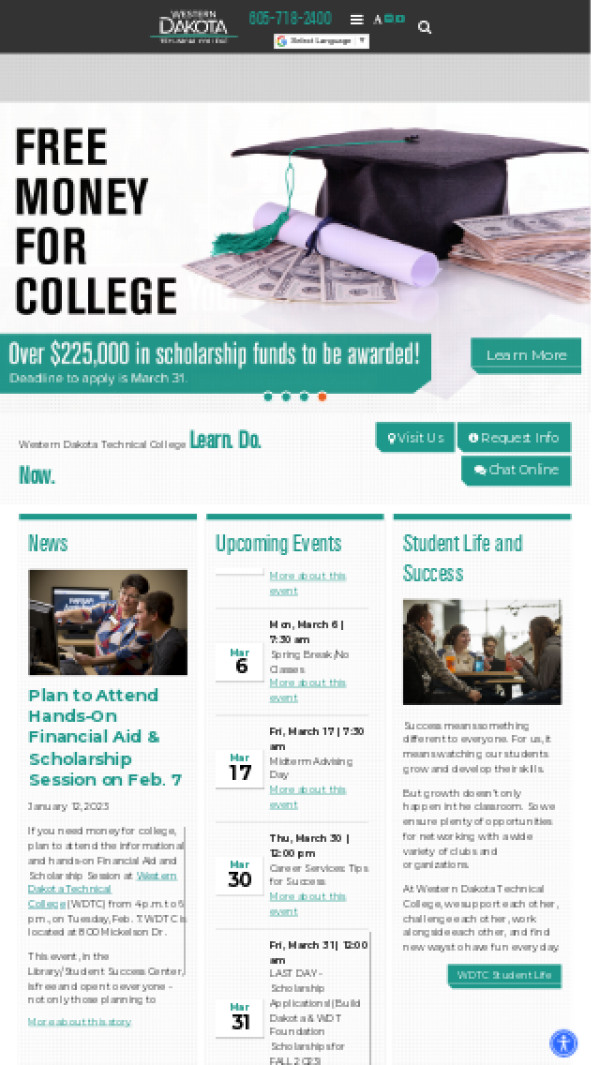Open the Visit Us button
The width and height of the screenshot is (600, 1065).
tap(415, 438)
